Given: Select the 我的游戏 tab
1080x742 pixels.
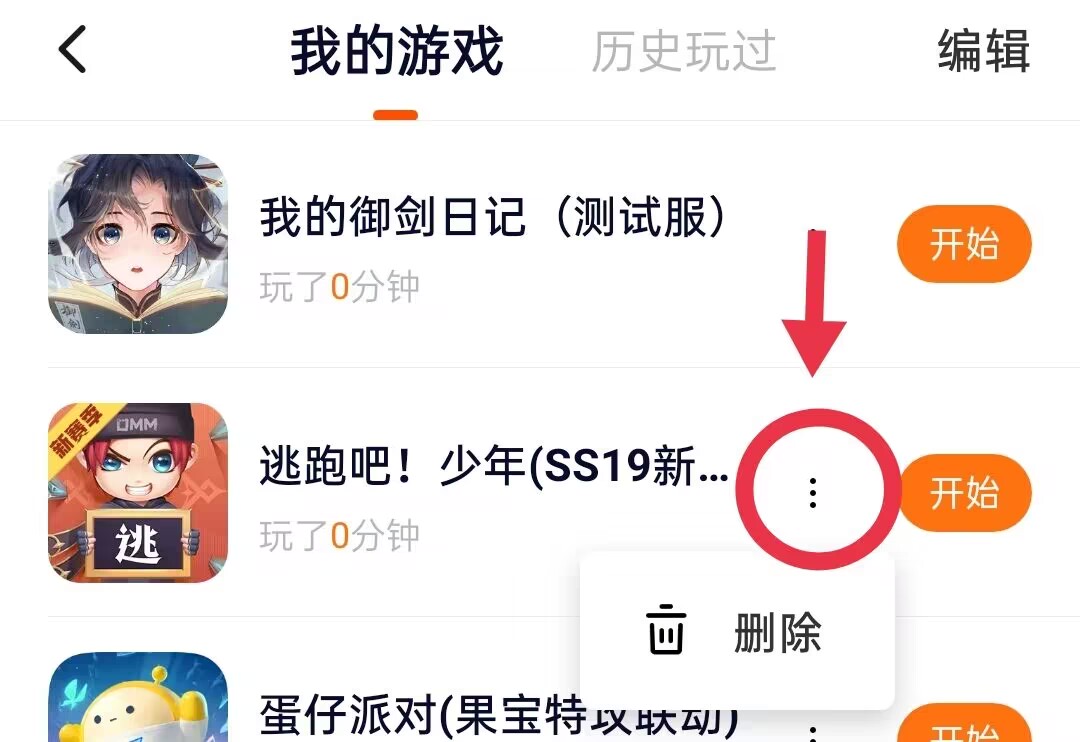Looking at the screenshot, I should (x=396, y=52).
